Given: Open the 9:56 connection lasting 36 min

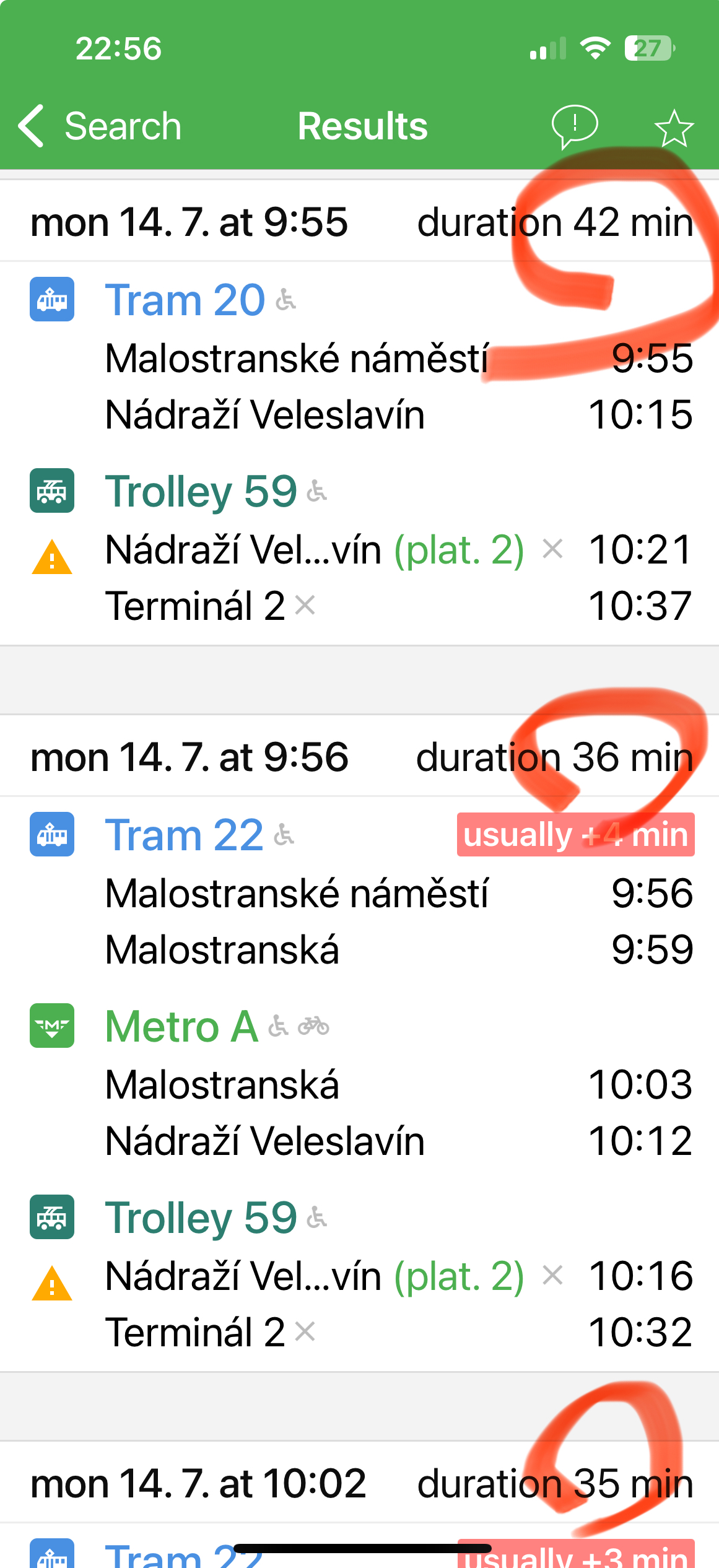Looking at the screenshot, I should pyautogui.click(x=359, y=757).
